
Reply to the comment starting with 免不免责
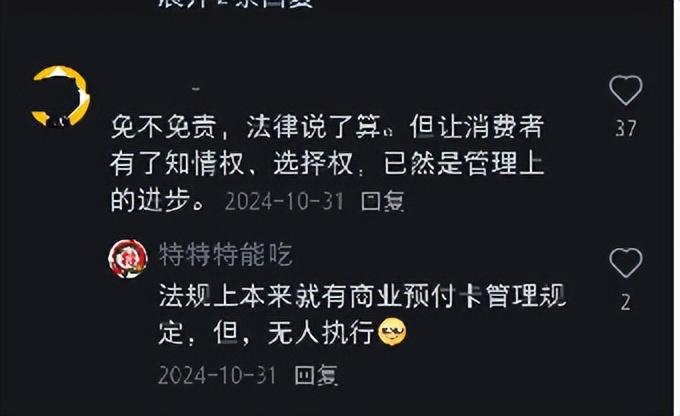[x=382, y=200]
